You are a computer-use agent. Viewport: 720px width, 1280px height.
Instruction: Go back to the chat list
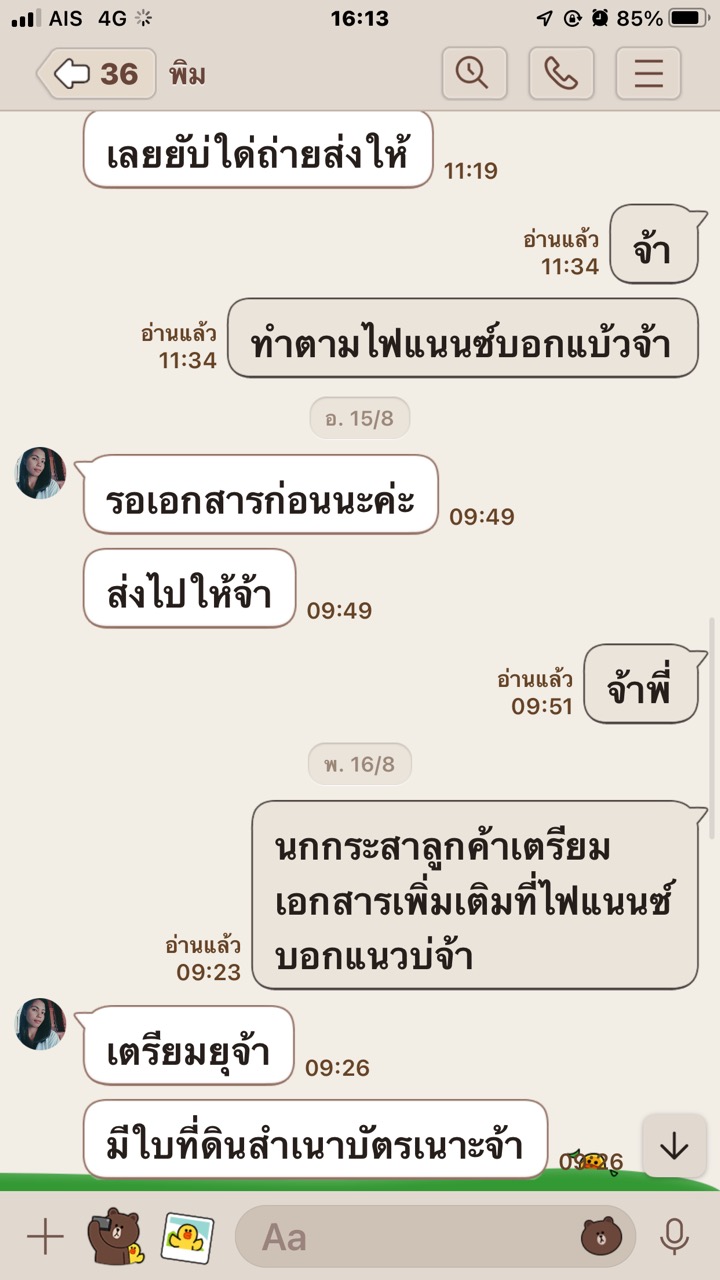(x=96, y=74)
